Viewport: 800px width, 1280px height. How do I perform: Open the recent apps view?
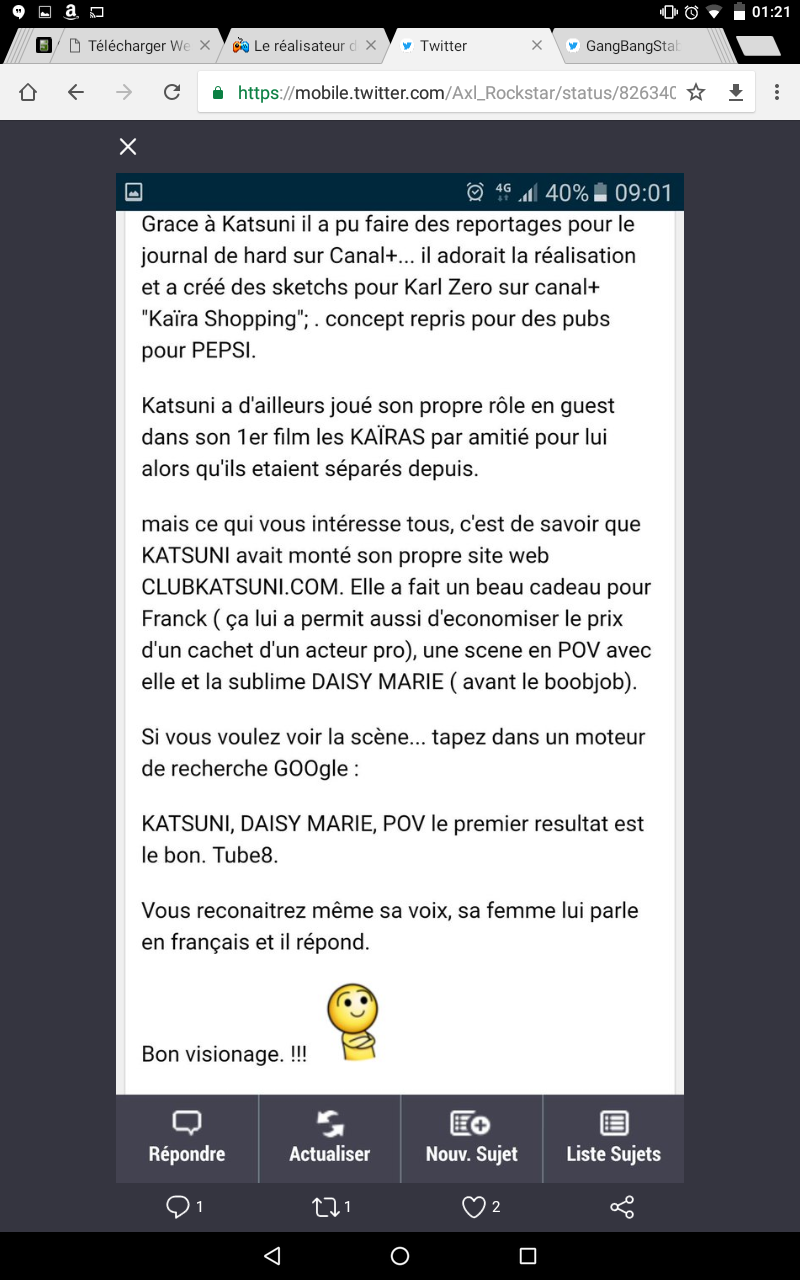[528, 1256]
